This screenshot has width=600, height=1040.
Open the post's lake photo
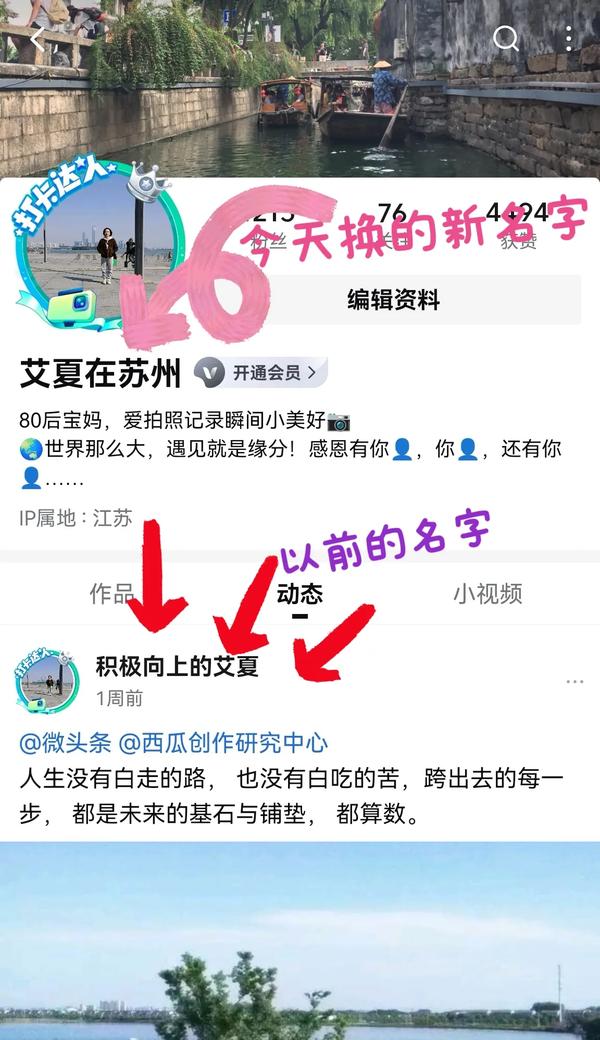(x=300, y=940)
